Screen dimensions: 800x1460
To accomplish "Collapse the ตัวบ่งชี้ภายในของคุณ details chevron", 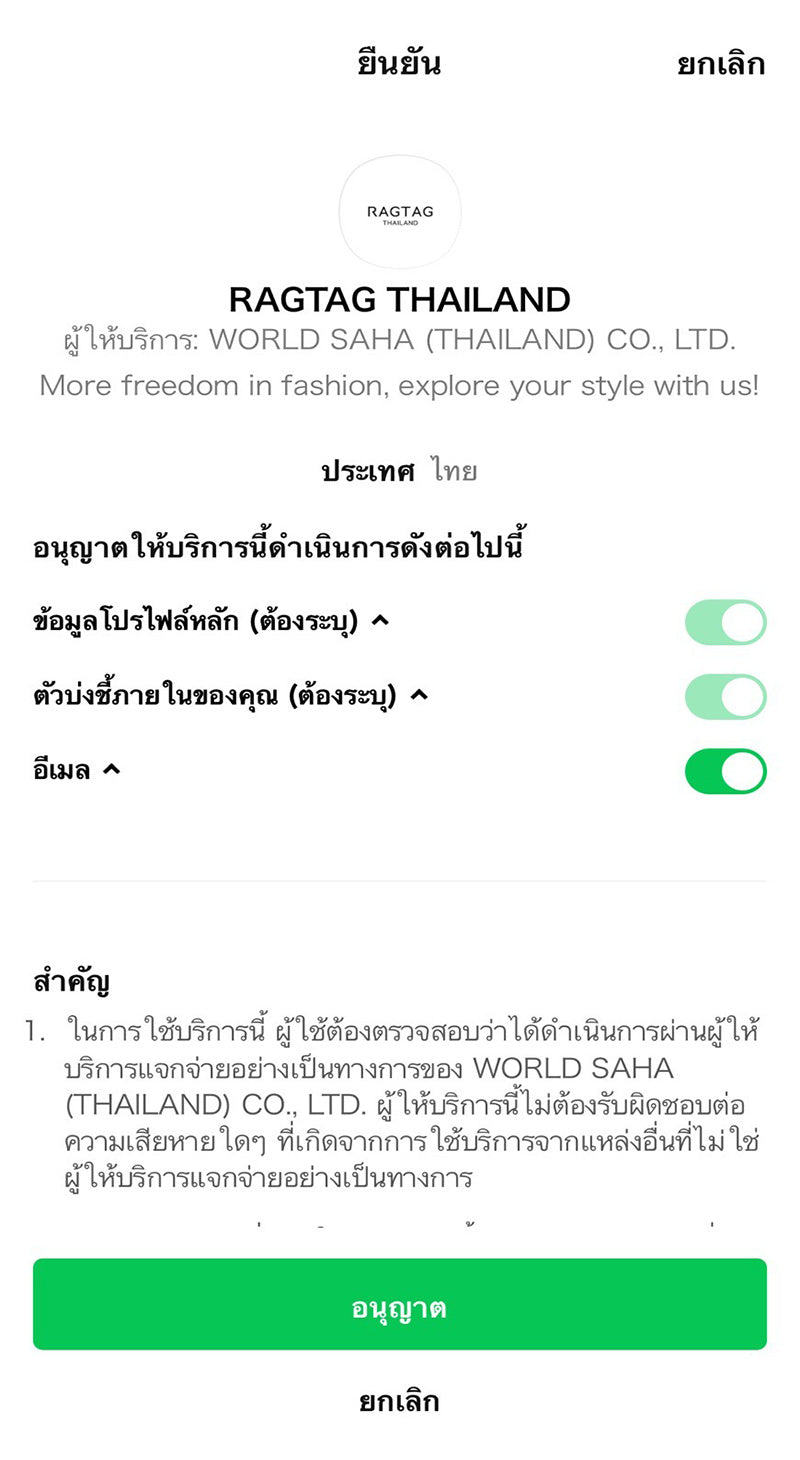I will (x=419, y=695).
